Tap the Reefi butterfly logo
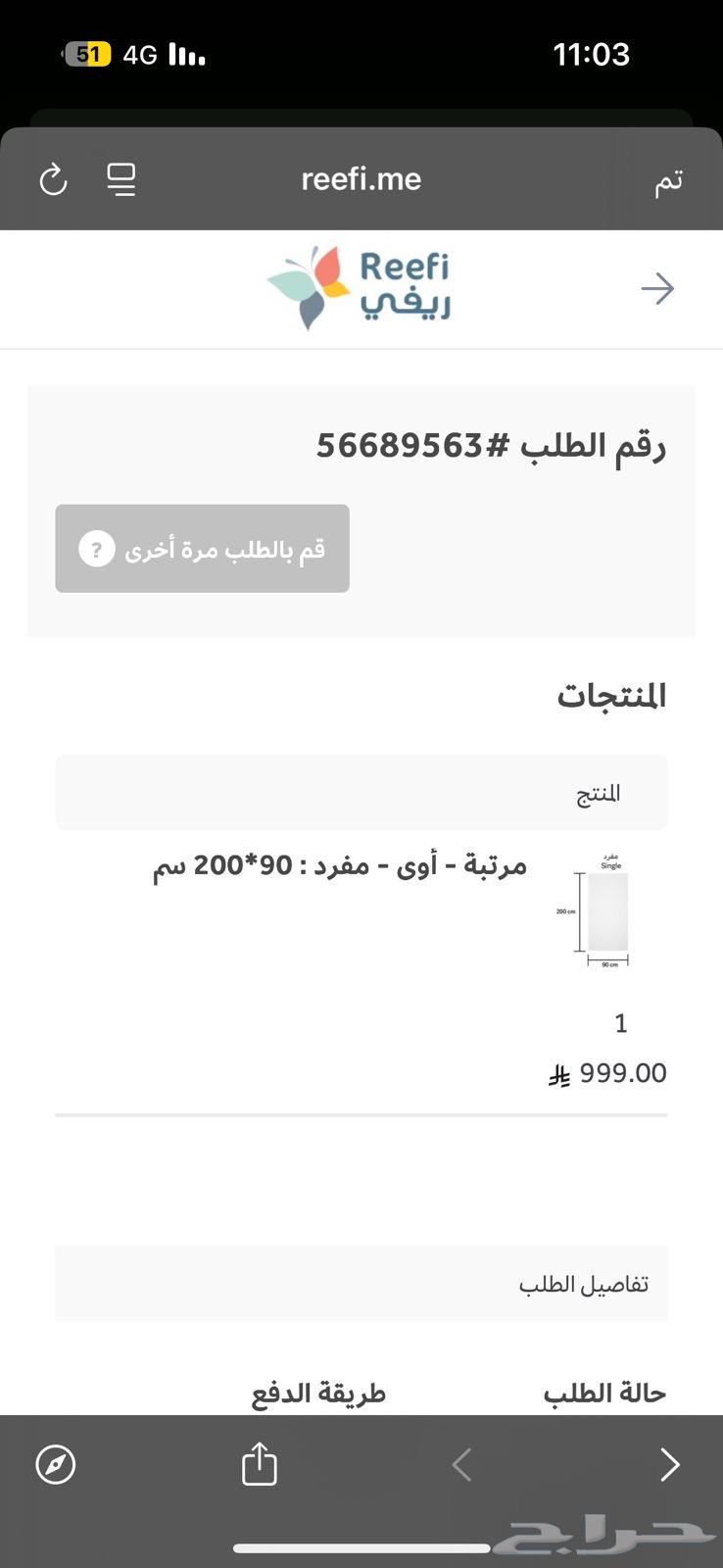This screenshot has height=1568, width=723. 310,286
